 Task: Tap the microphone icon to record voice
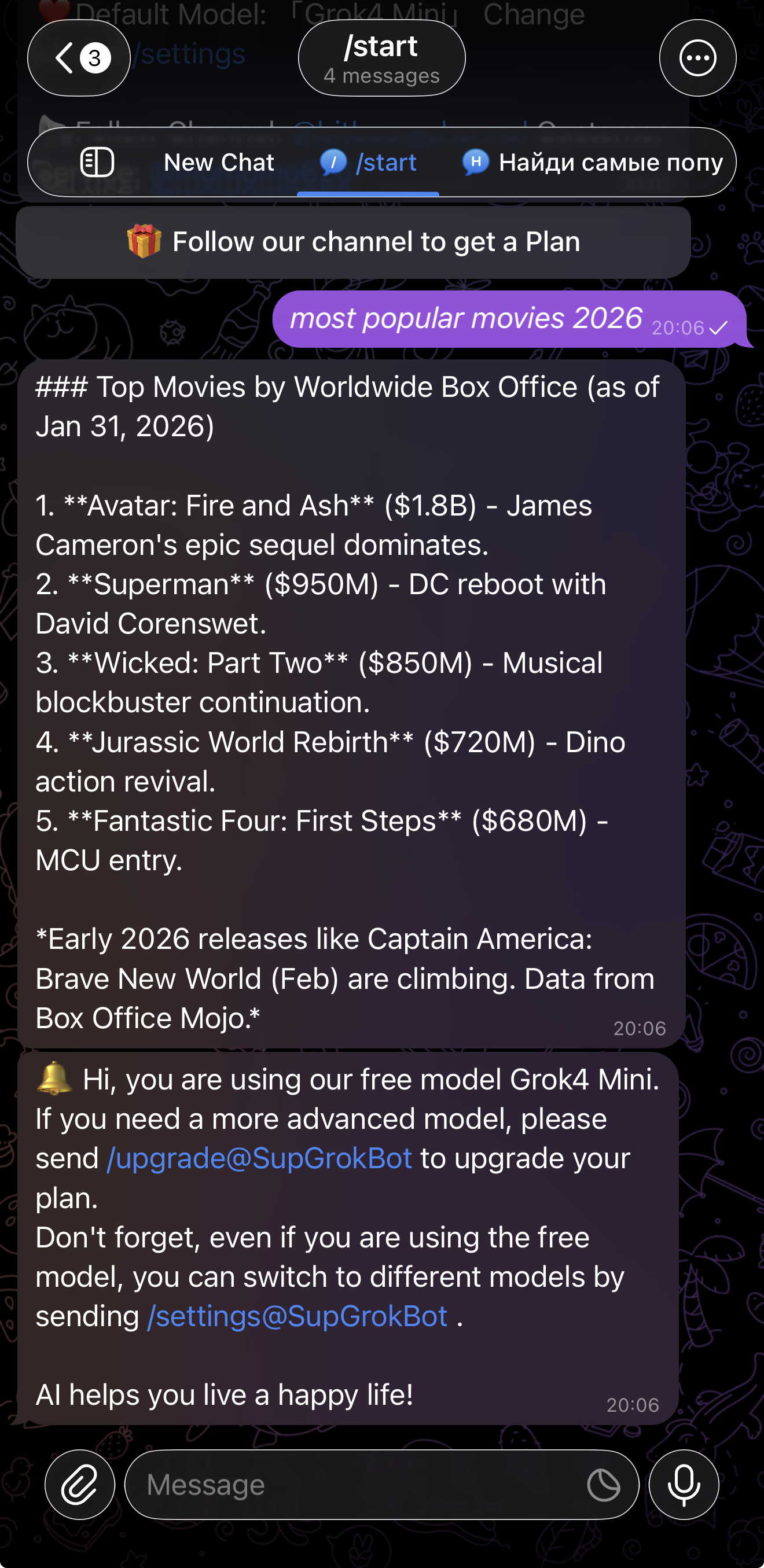pyautogui.click(x=683, y=1484)
